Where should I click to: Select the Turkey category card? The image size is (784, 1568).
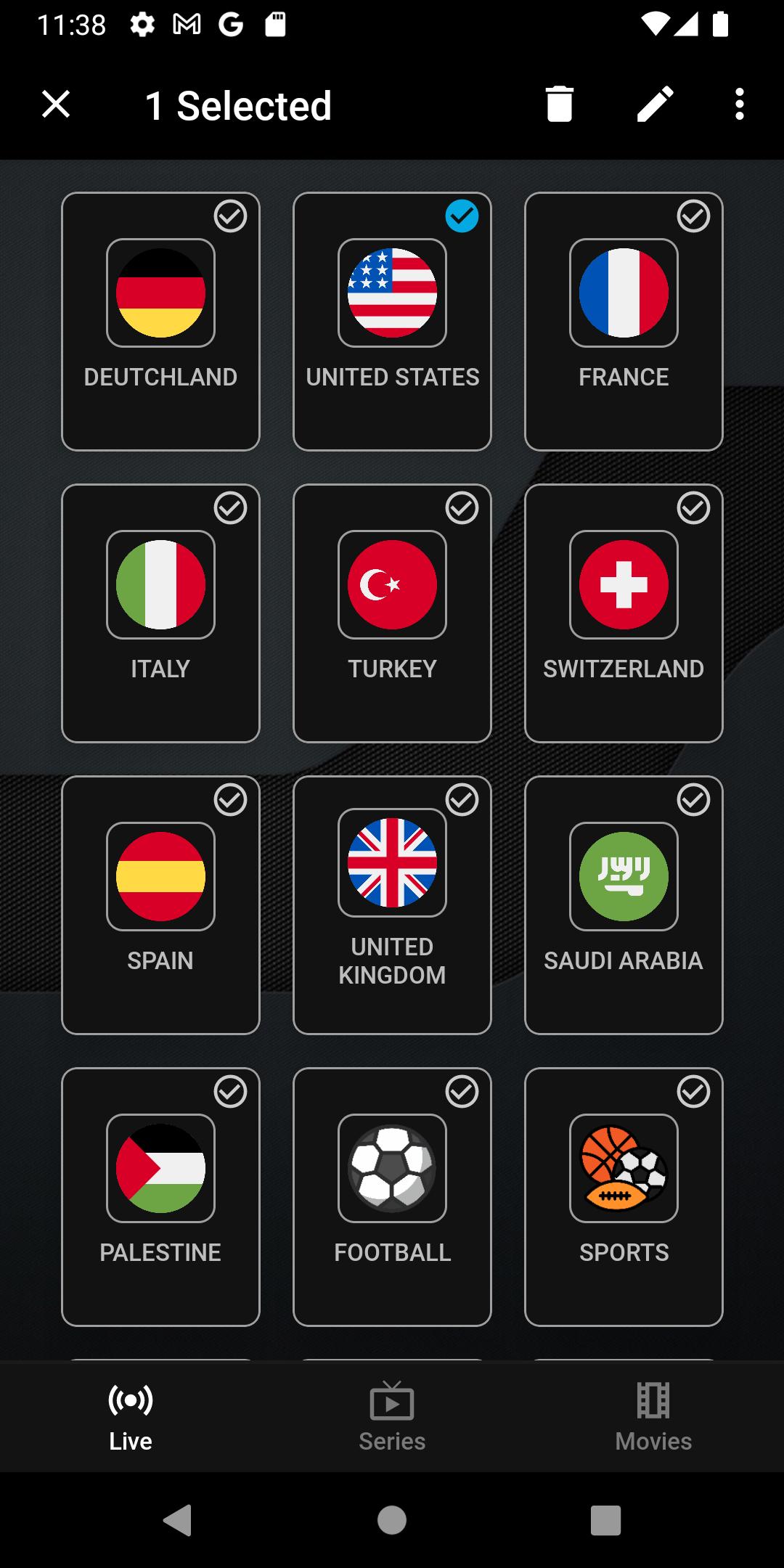pyautogui.click(x=392, y=613)
